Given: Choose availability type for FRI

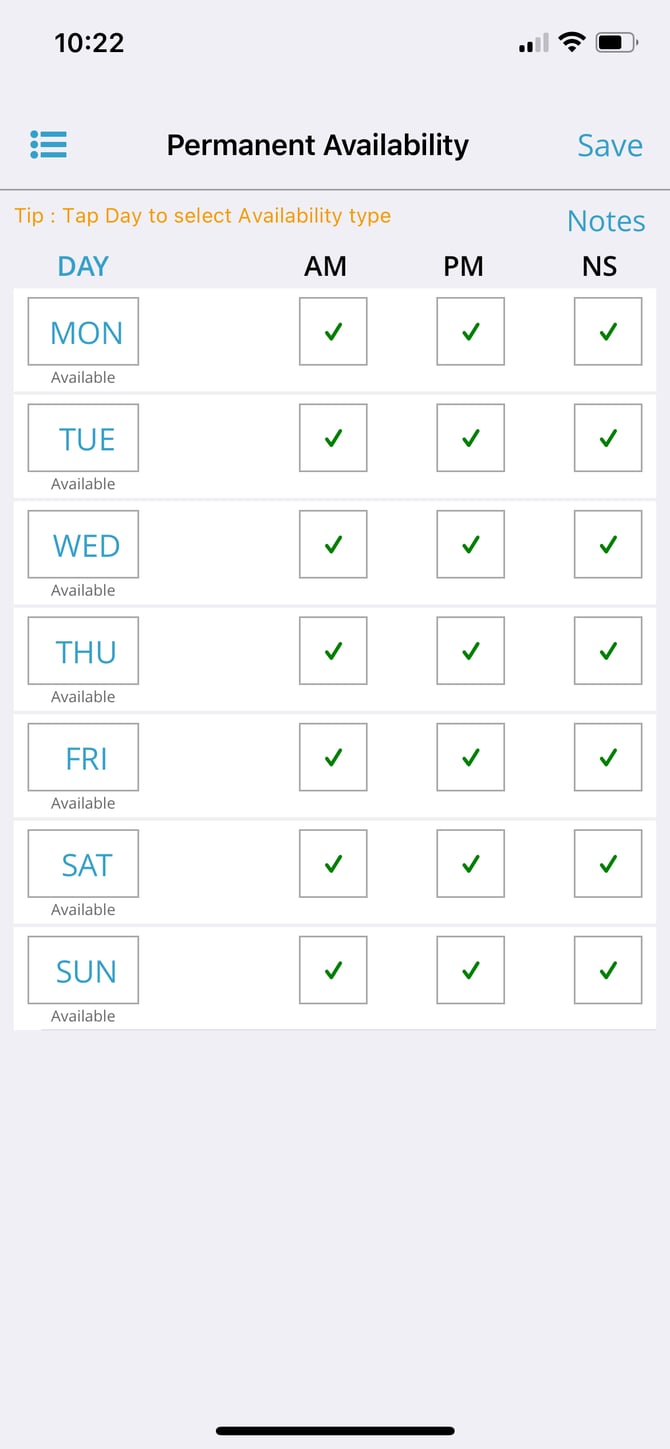Looking at the screenshot, I should 83,757.
